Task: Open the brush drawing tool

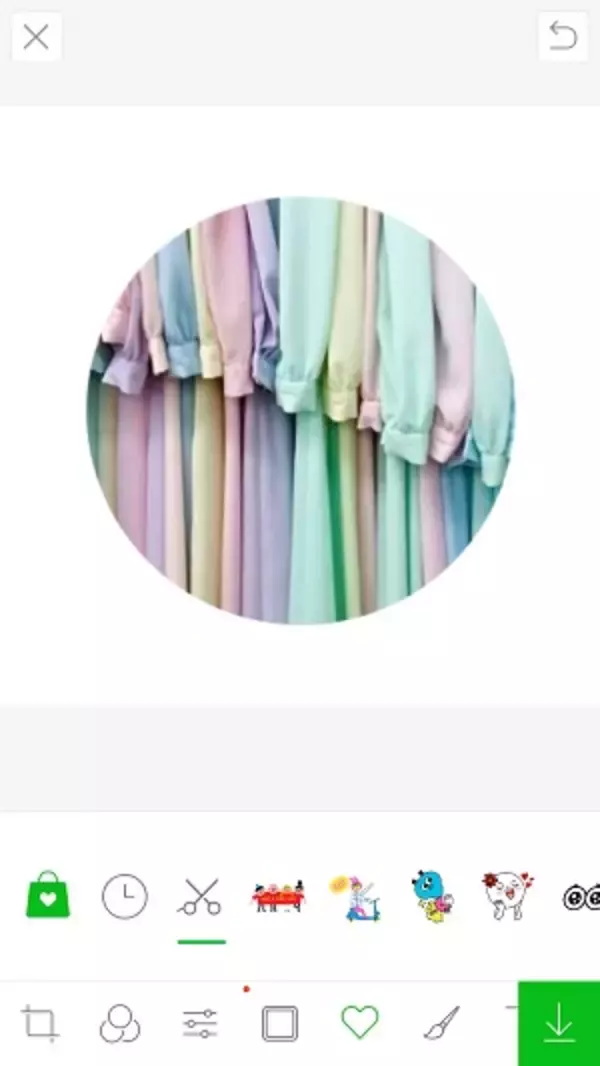Action: [440, 1023]
